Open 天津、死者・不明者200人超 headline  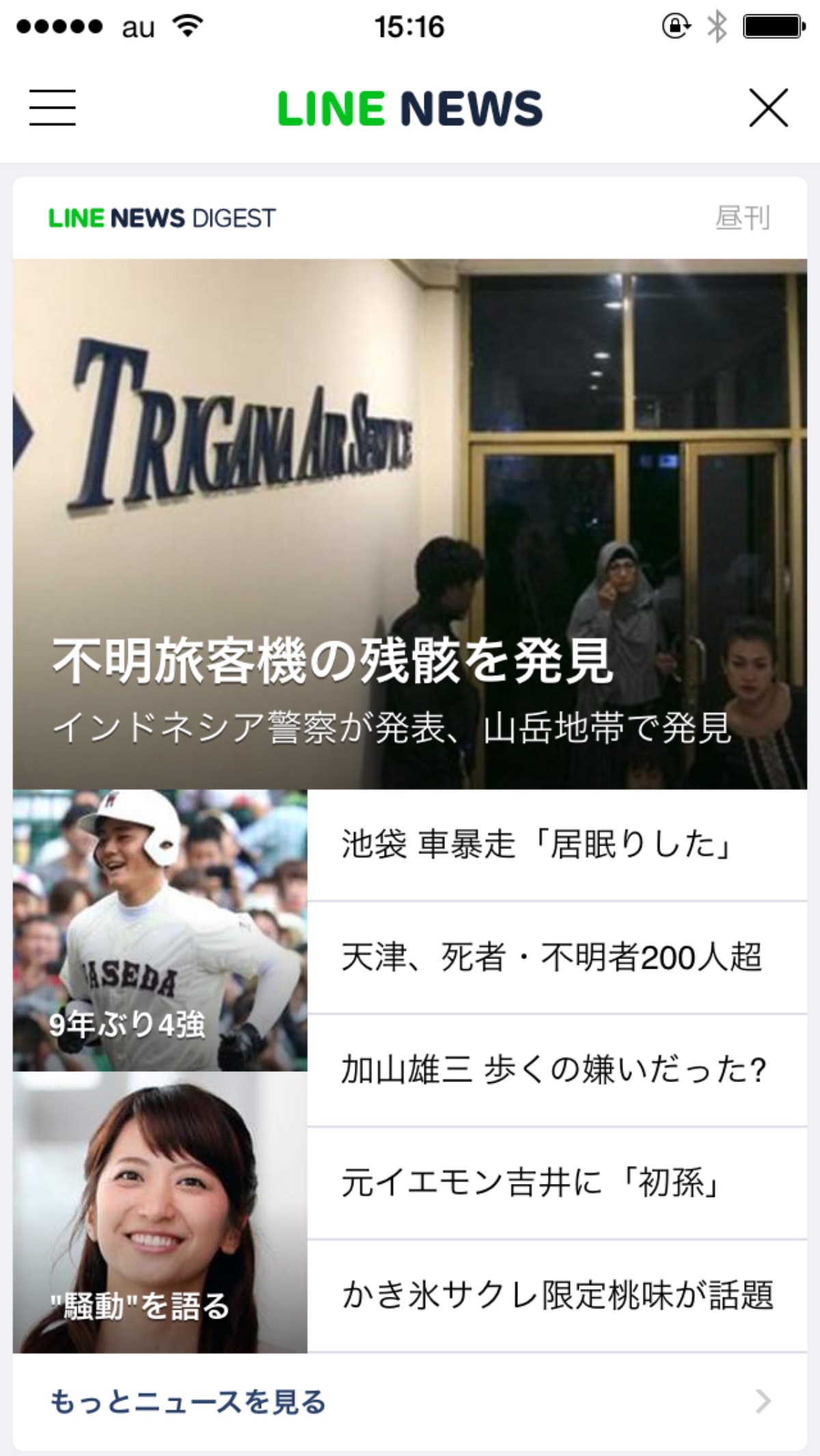pos(556,957)
